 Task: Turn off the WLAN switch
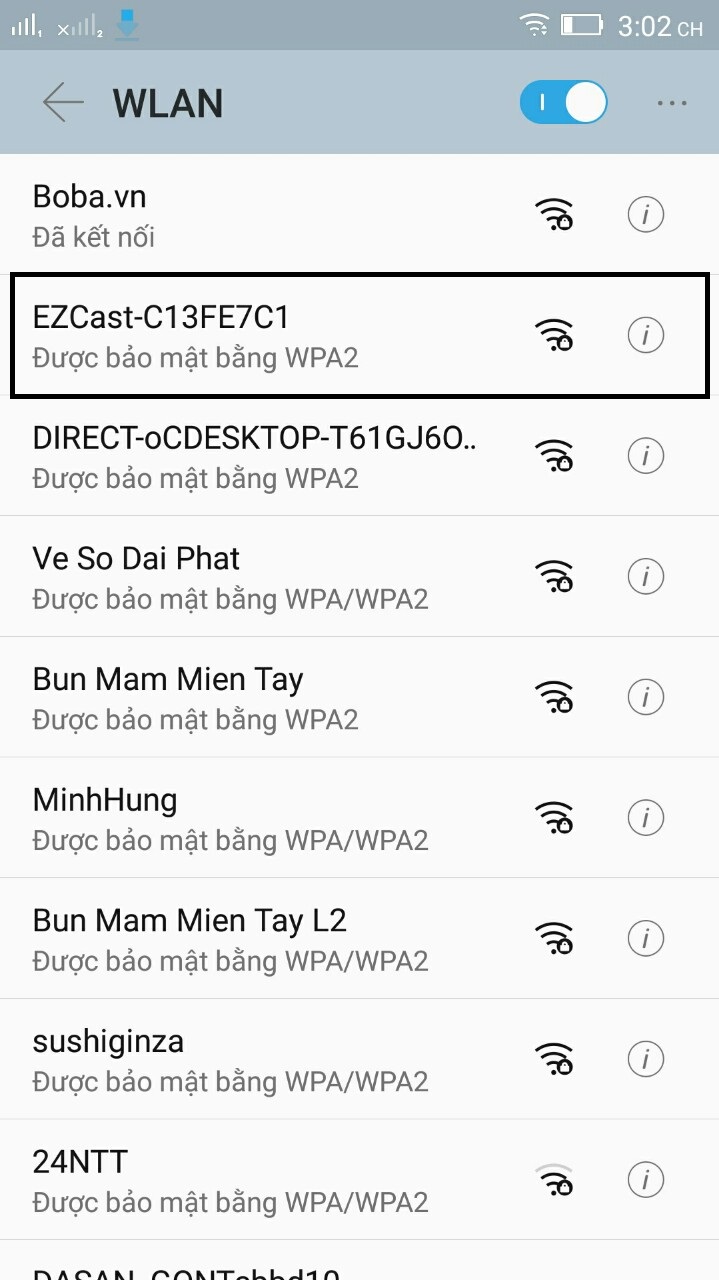point(564,103)
